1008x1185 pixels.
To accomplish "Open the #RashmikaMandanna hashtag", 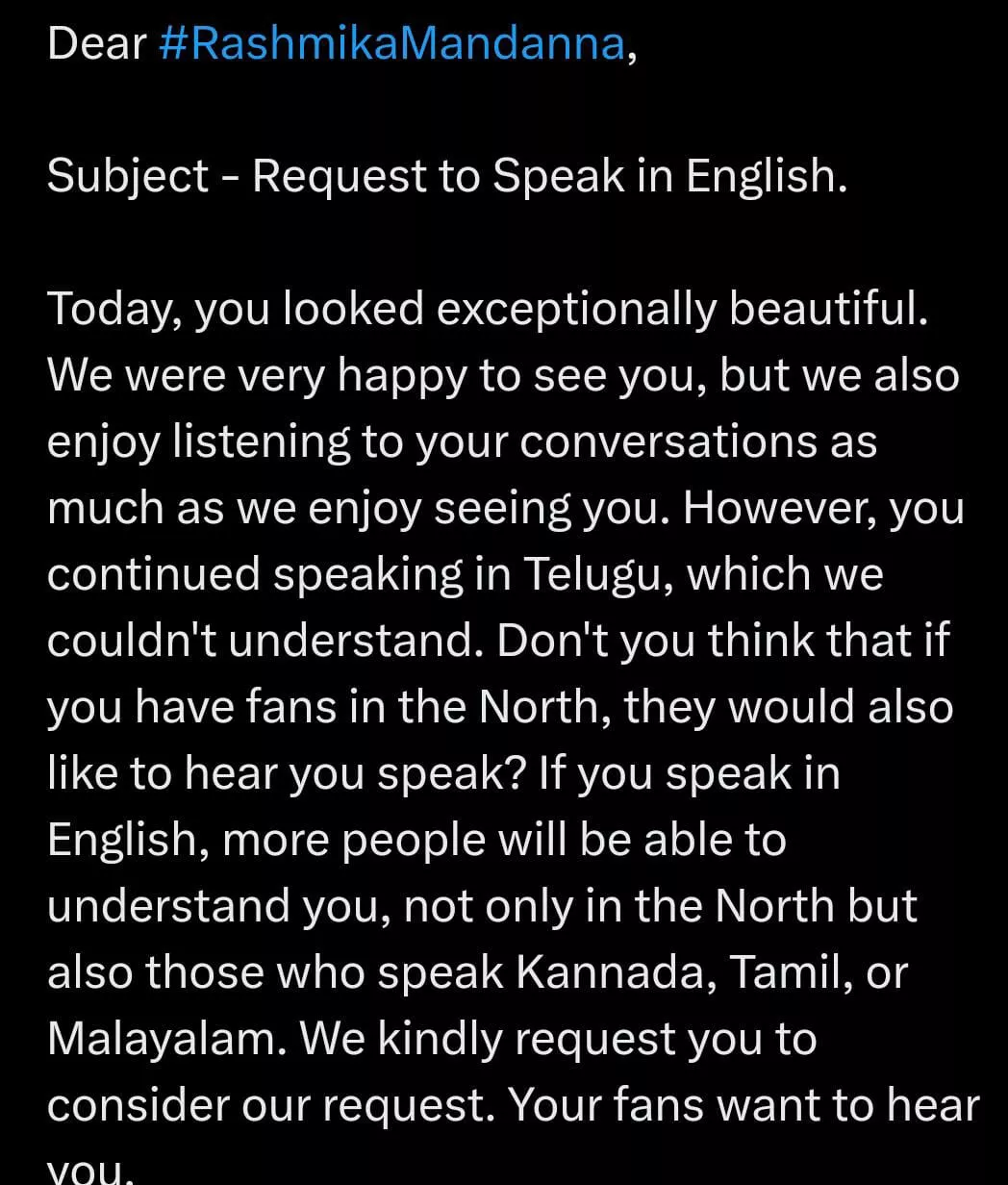I will 391,44.
